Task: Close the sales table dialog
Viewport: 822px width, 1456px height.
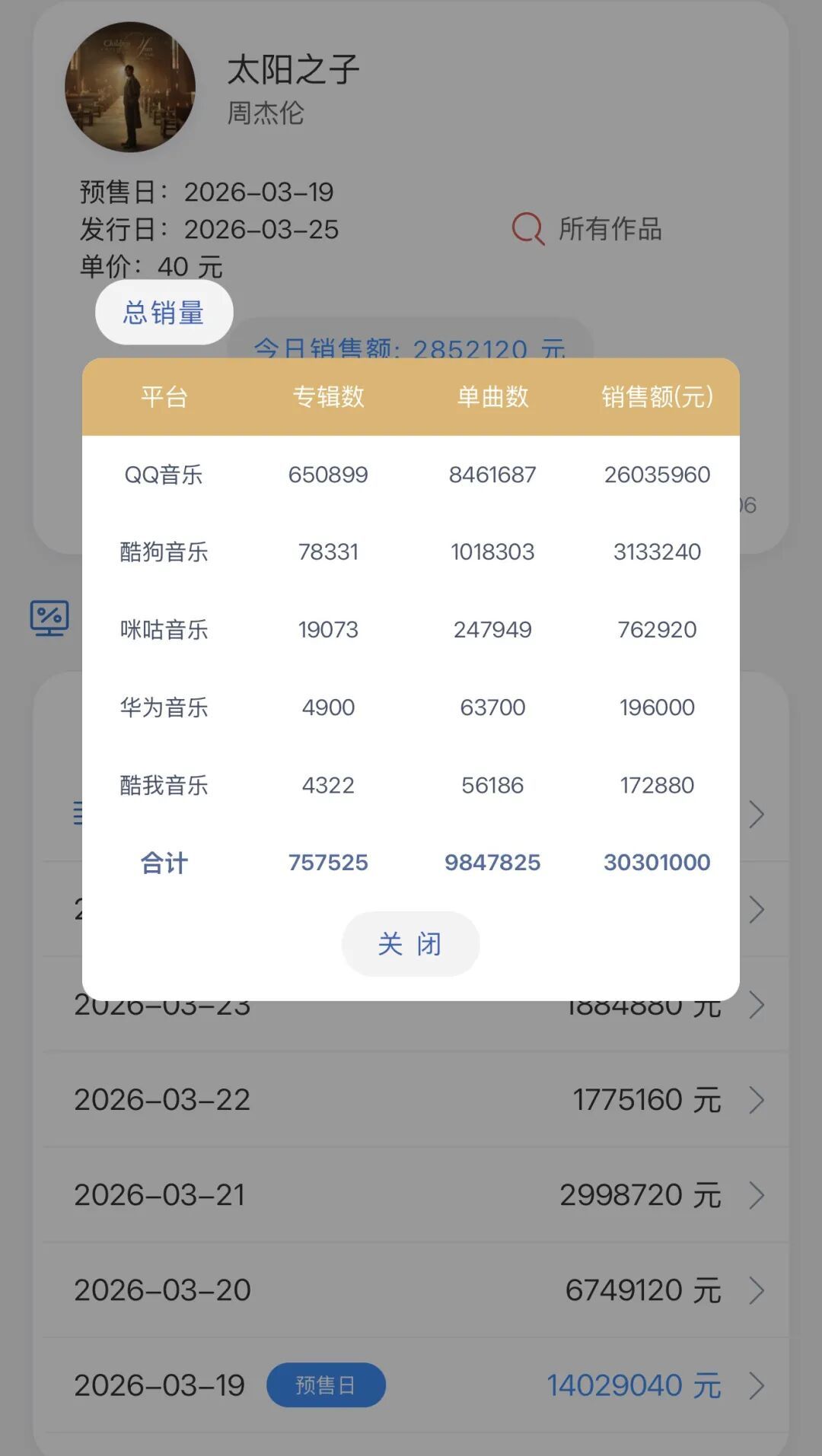Action: 410,943
